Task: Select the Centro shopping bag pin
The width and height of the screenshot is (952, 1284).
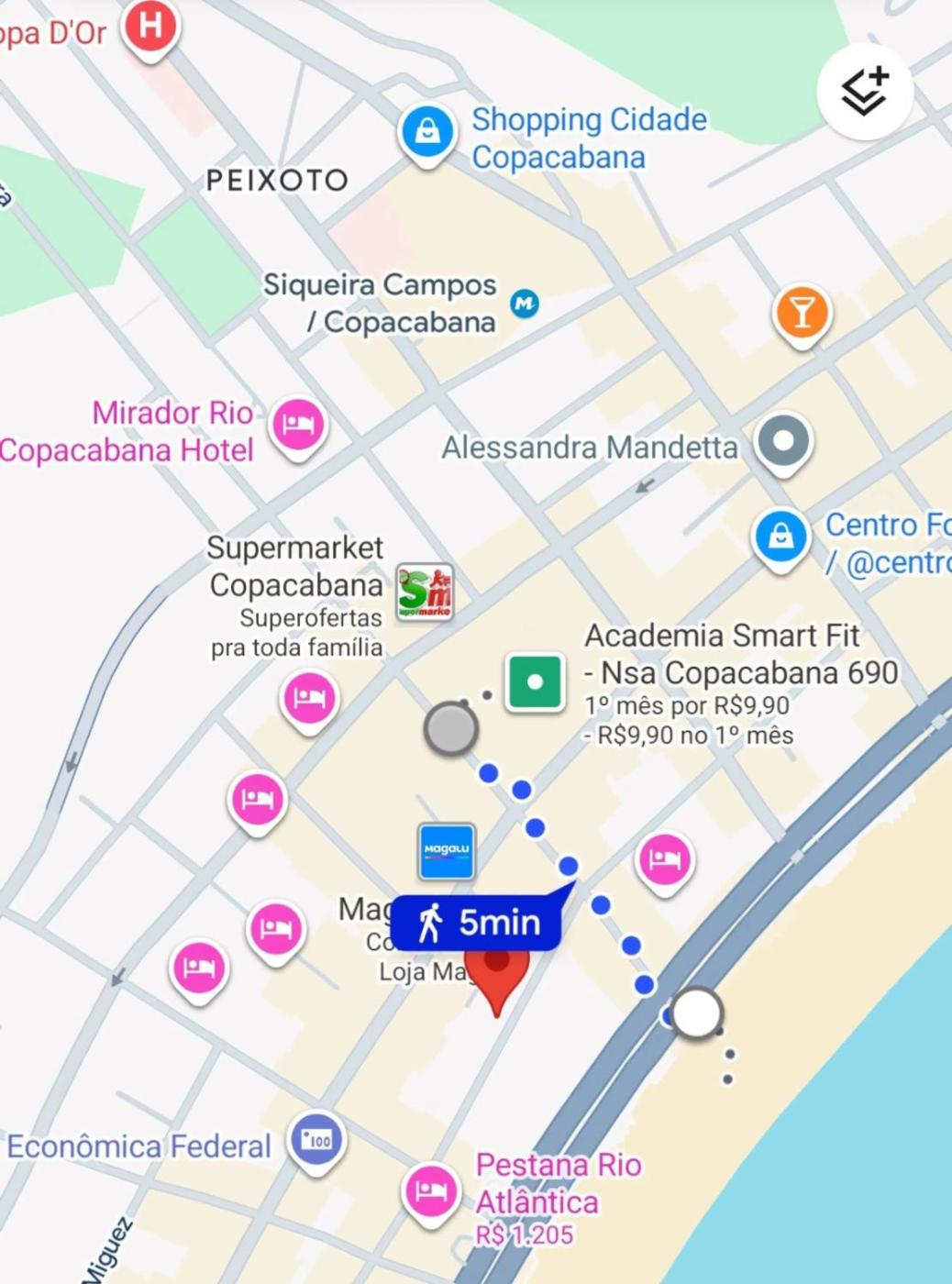Action: (x=780, y=537)
